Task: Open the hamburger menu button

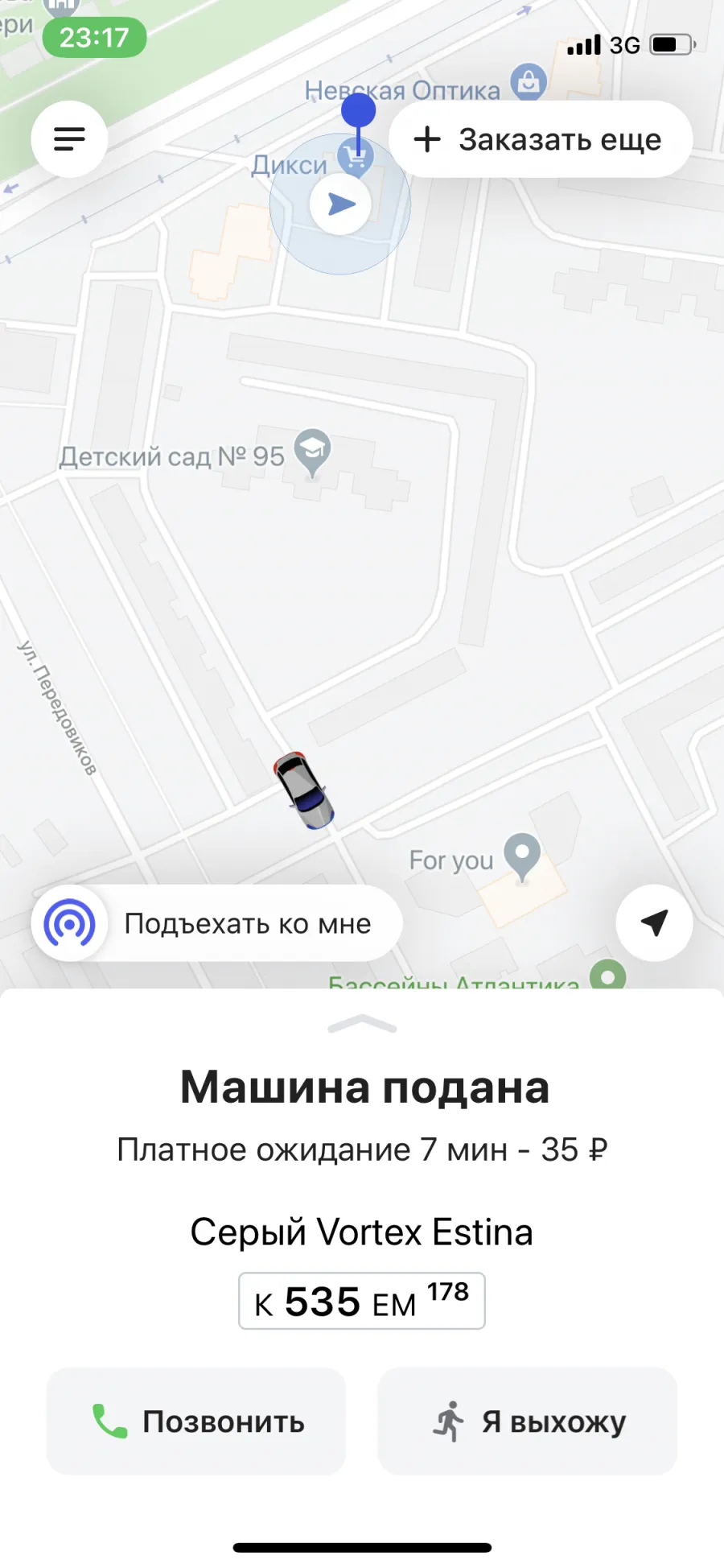Action: 69,139
